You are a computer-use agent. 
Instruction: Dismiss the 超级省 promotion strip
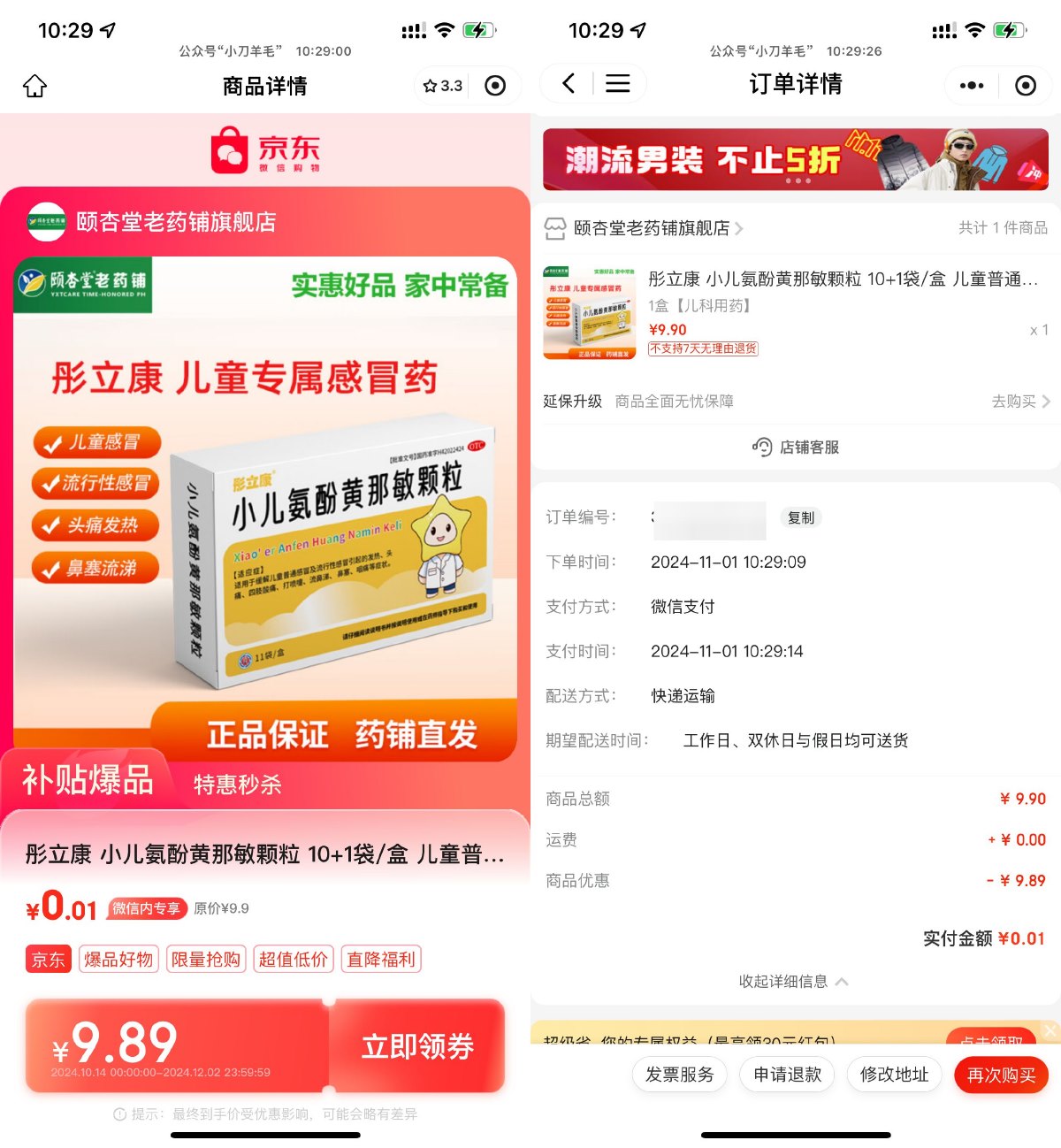click(x=1050, y=1030)
